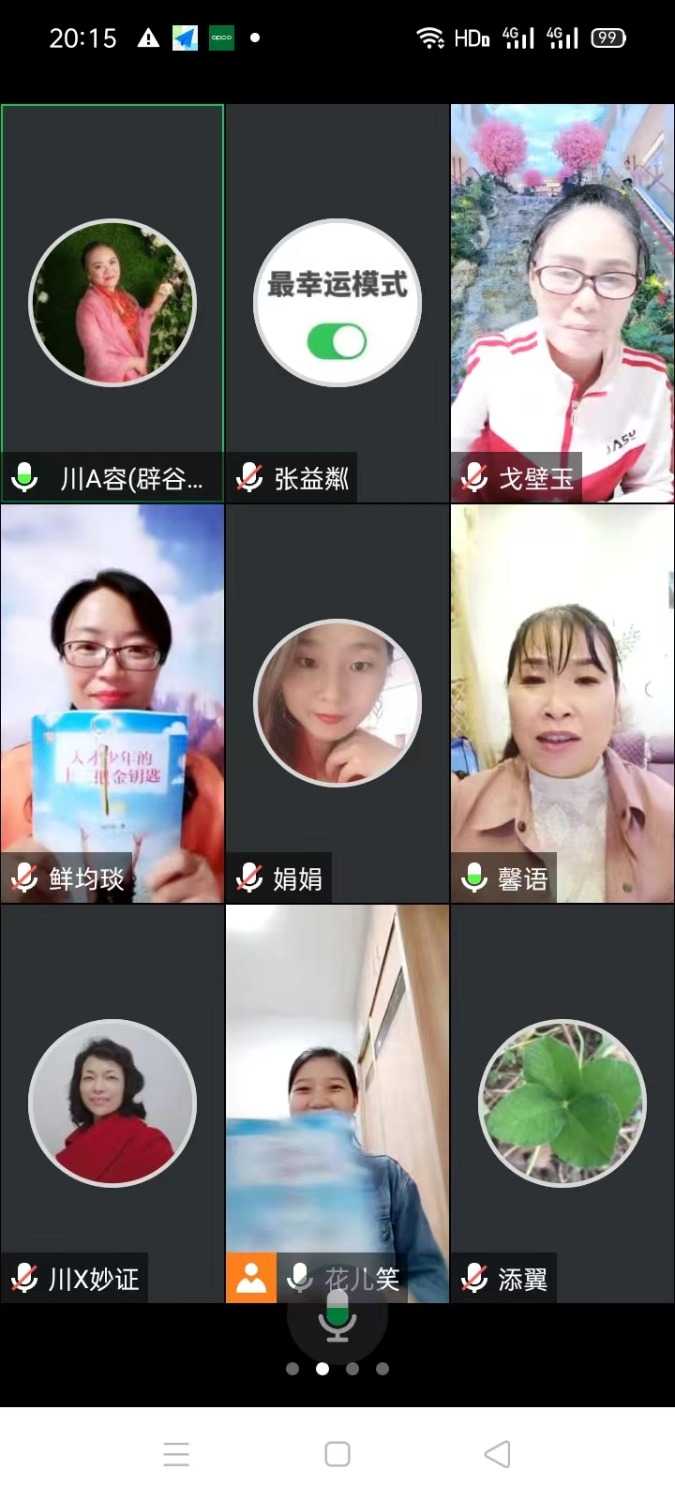Open the recent apps menu
The width and height of the screenshot is (675, 1500).
click(176, 1453)
